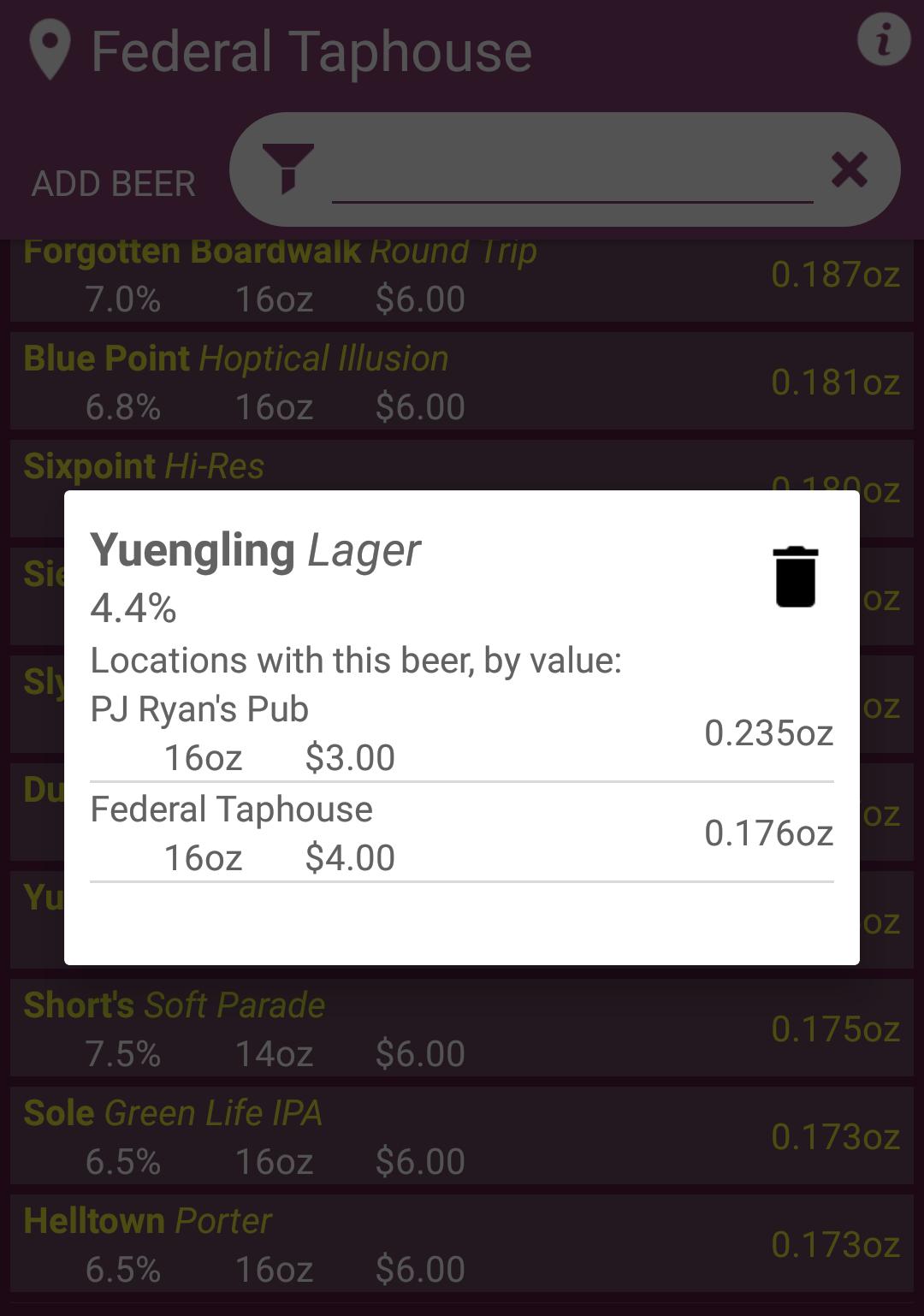Select the Sixpoint Hi-Res beer
Viewport: 924px width, 1316px height.
pyautogui.click(x=257, y=466)
